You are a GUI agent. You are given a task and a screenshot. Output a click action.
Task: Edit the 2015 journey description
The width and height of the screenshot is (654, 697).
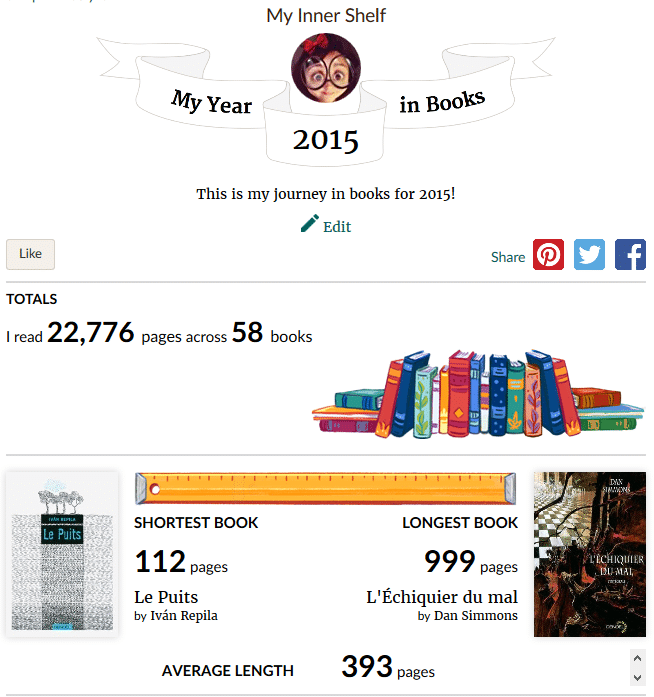coord(326,226)
